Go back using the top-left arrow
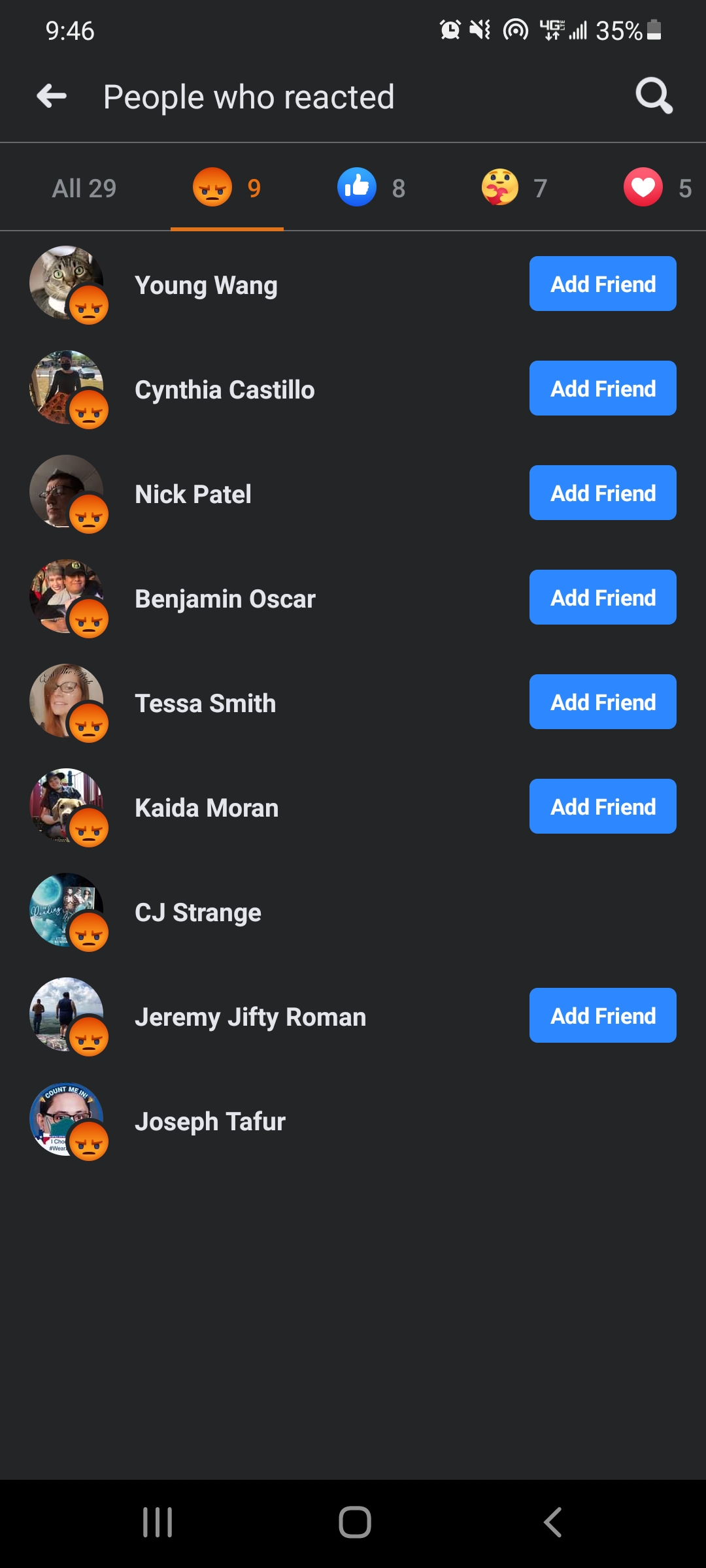 pyautogui.click(x=52, y=97)
